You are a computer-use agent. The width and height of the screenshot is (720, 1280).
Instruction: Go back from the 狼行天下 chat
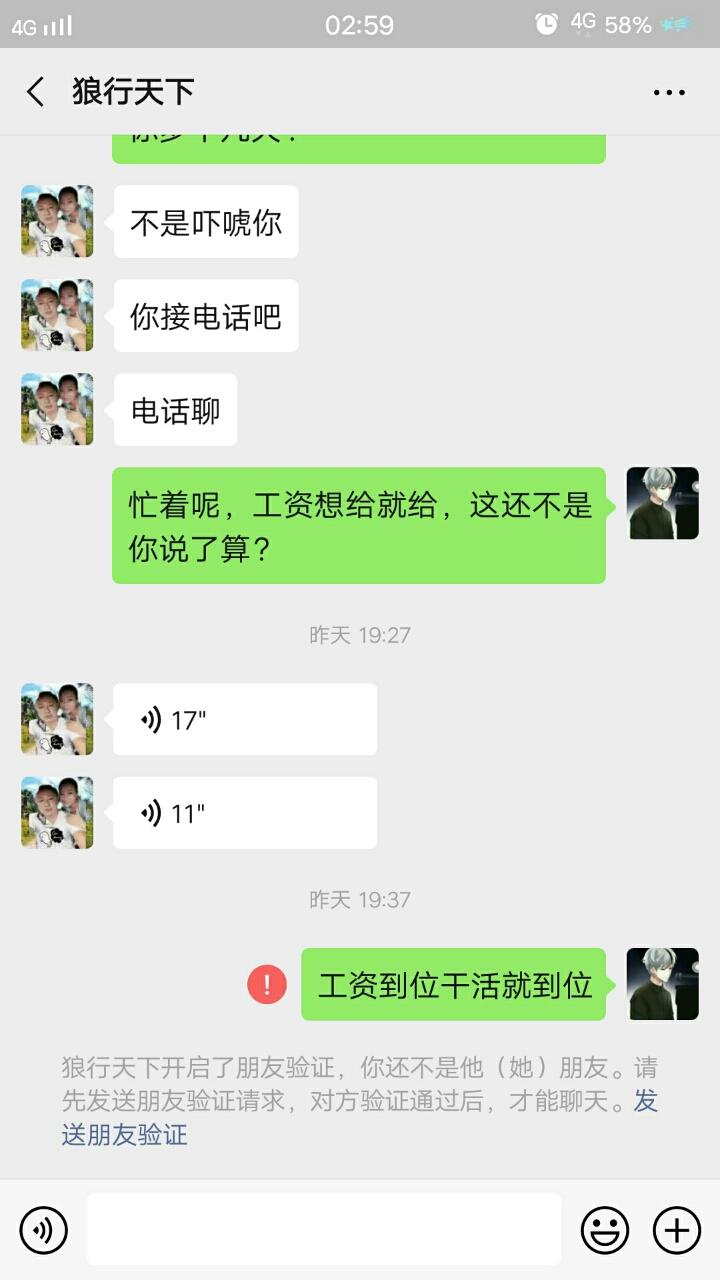(x=36, y=92)
